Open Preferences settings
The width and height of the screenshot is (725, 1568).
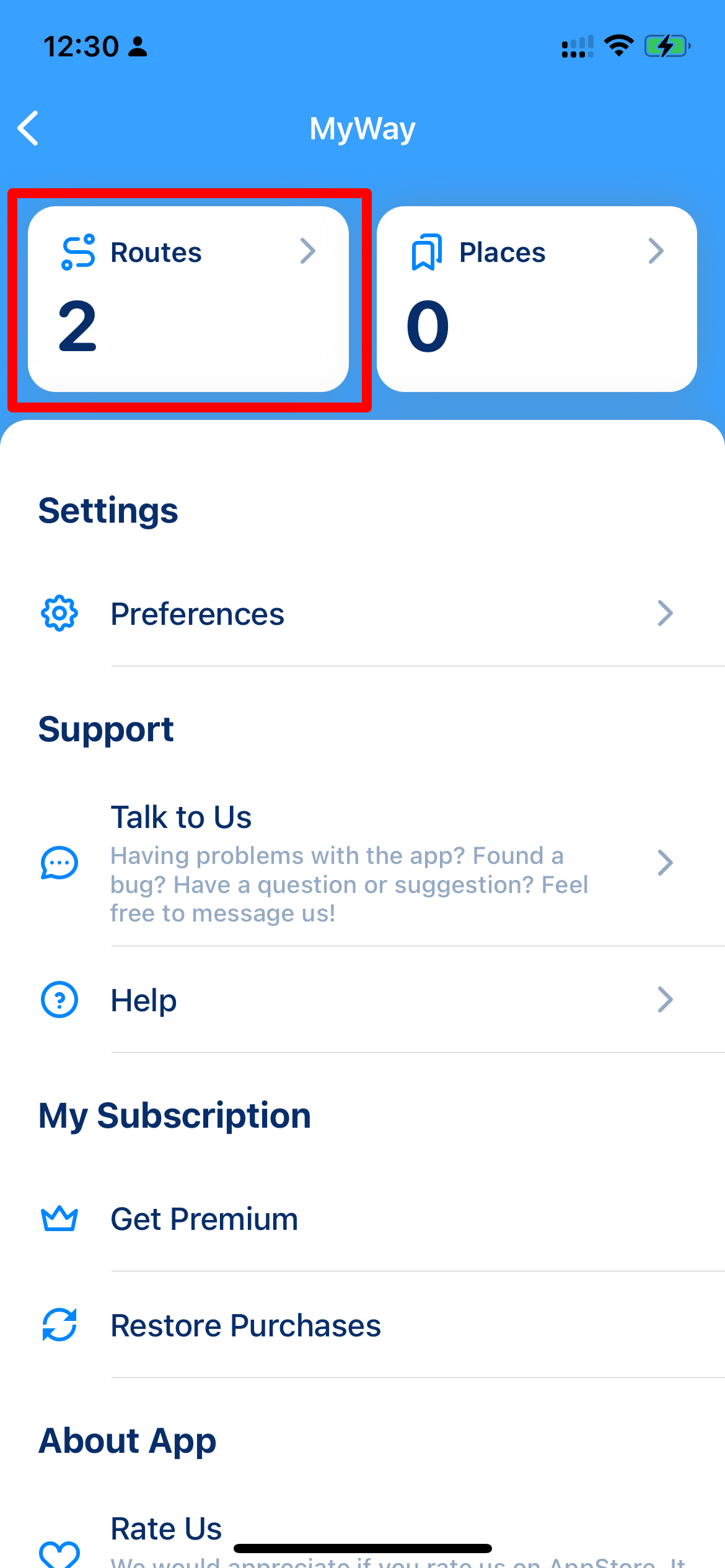(x=362, y=614)
